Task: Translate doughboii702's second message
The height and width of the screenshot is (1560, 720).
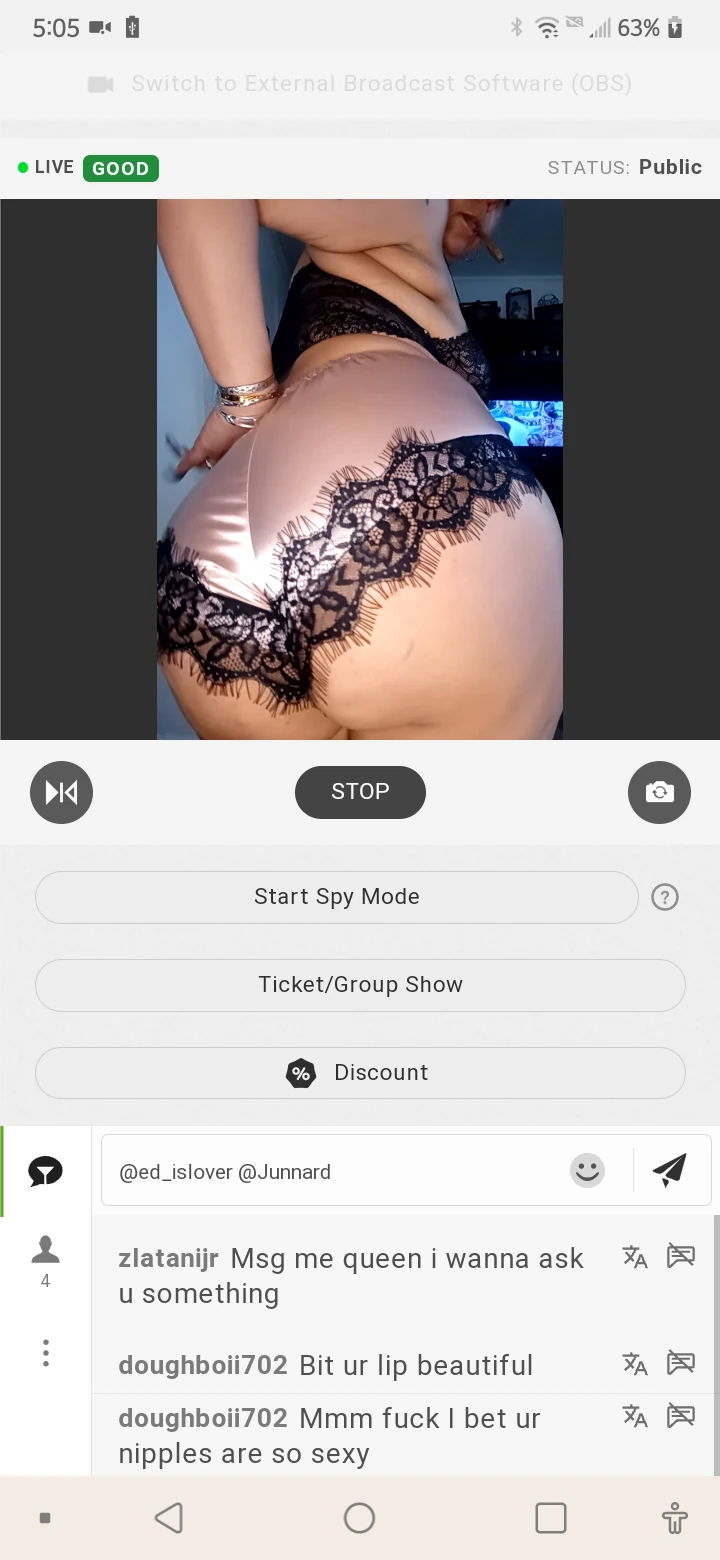Action: [635, 1417]
